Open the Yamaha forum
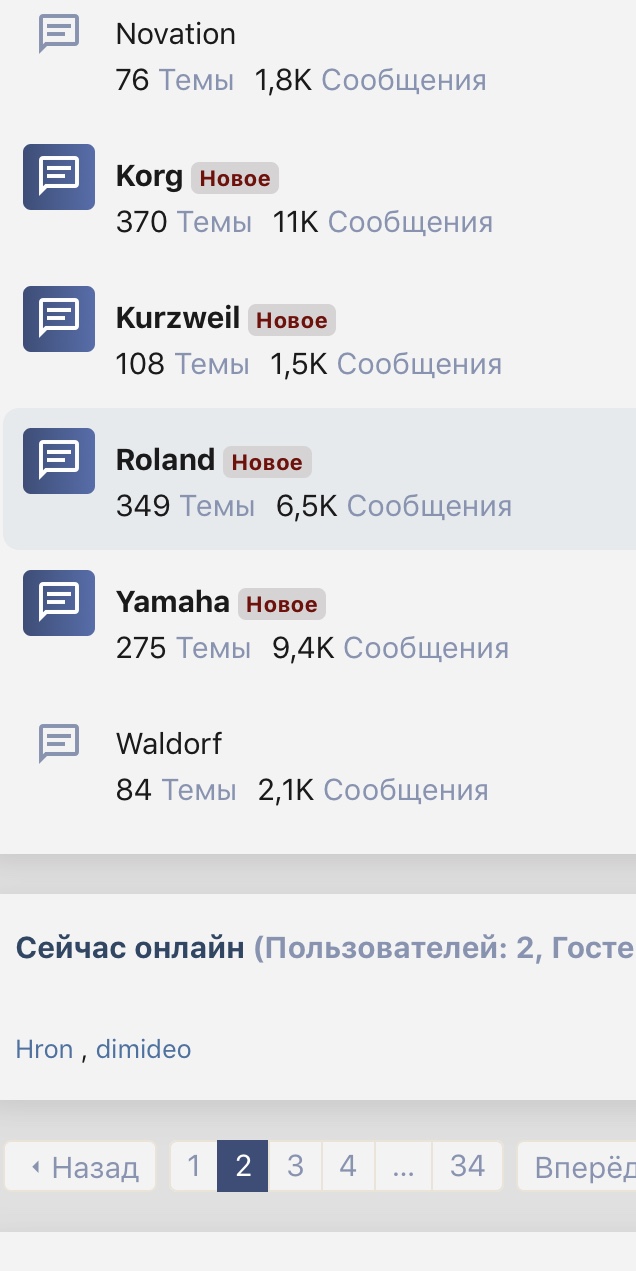 172,602
